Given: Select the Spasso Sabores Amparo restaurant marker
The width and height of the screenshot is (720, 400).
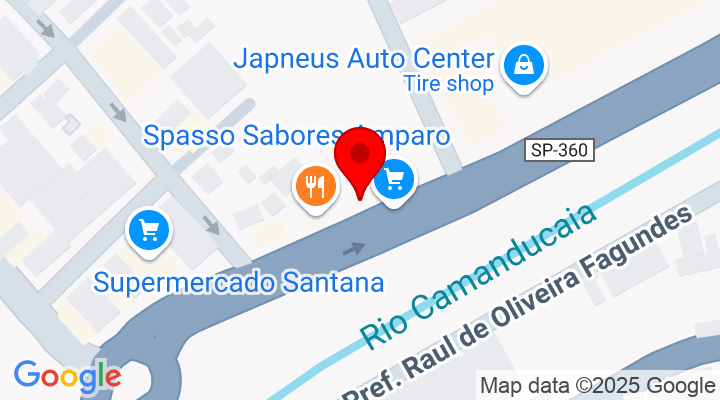Looking at the screenshot, I should (315, 185).
